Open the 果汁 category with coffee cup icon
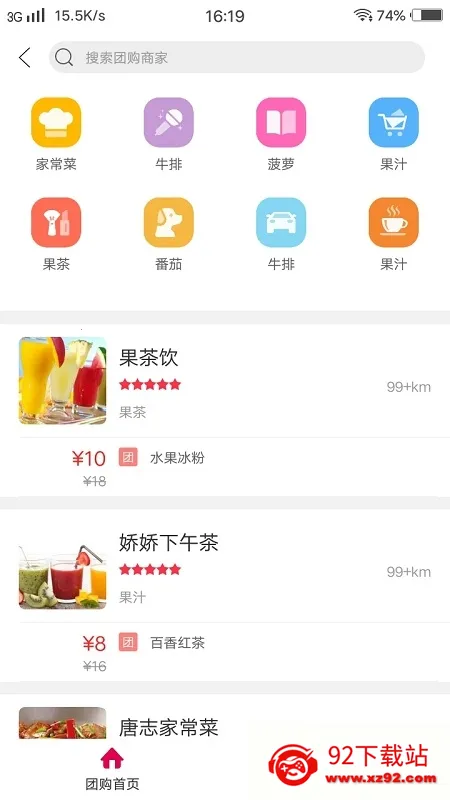 (x=393, y=234)
